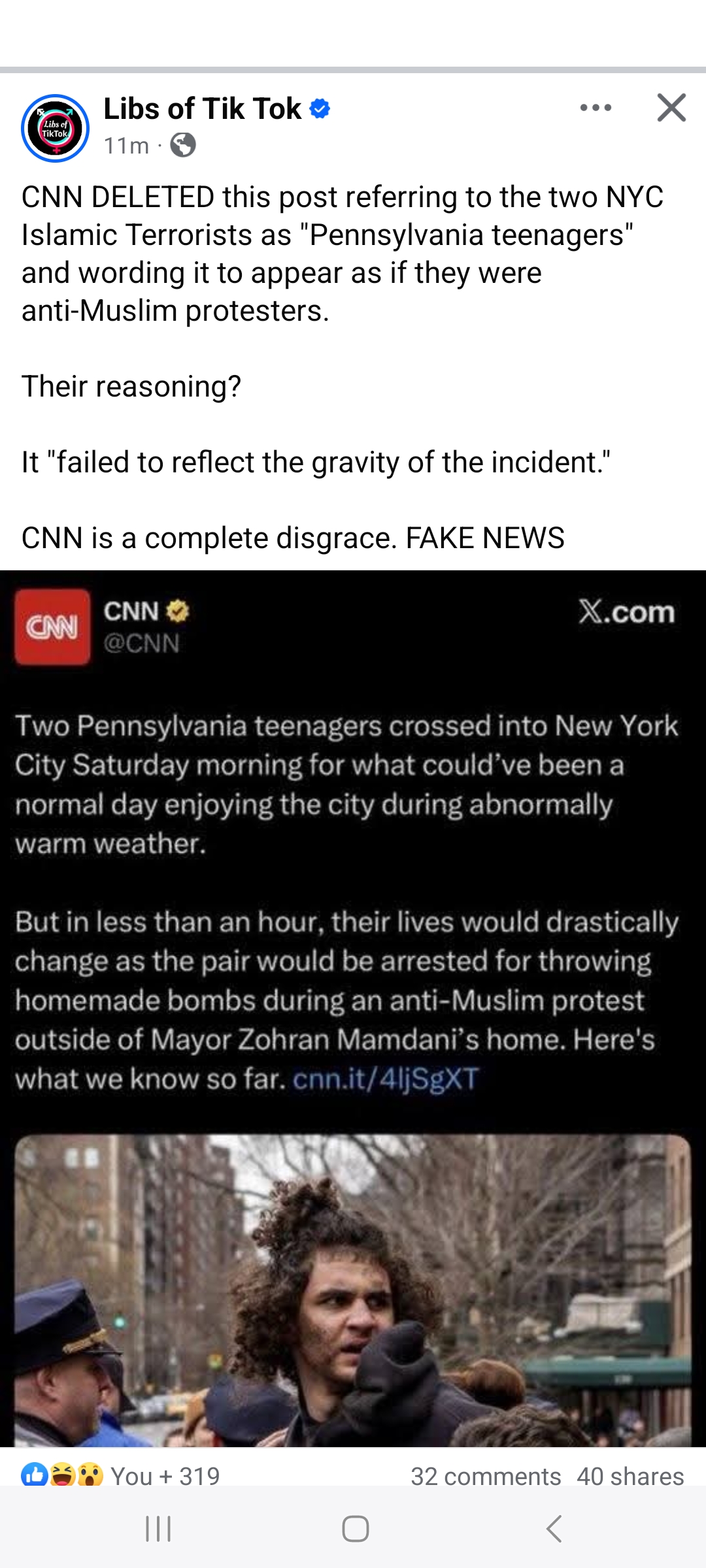The width and height of the screenshot is (706, 1568).
Task: Open the post's three-dot options menu
Action: [x=596, y=108]
